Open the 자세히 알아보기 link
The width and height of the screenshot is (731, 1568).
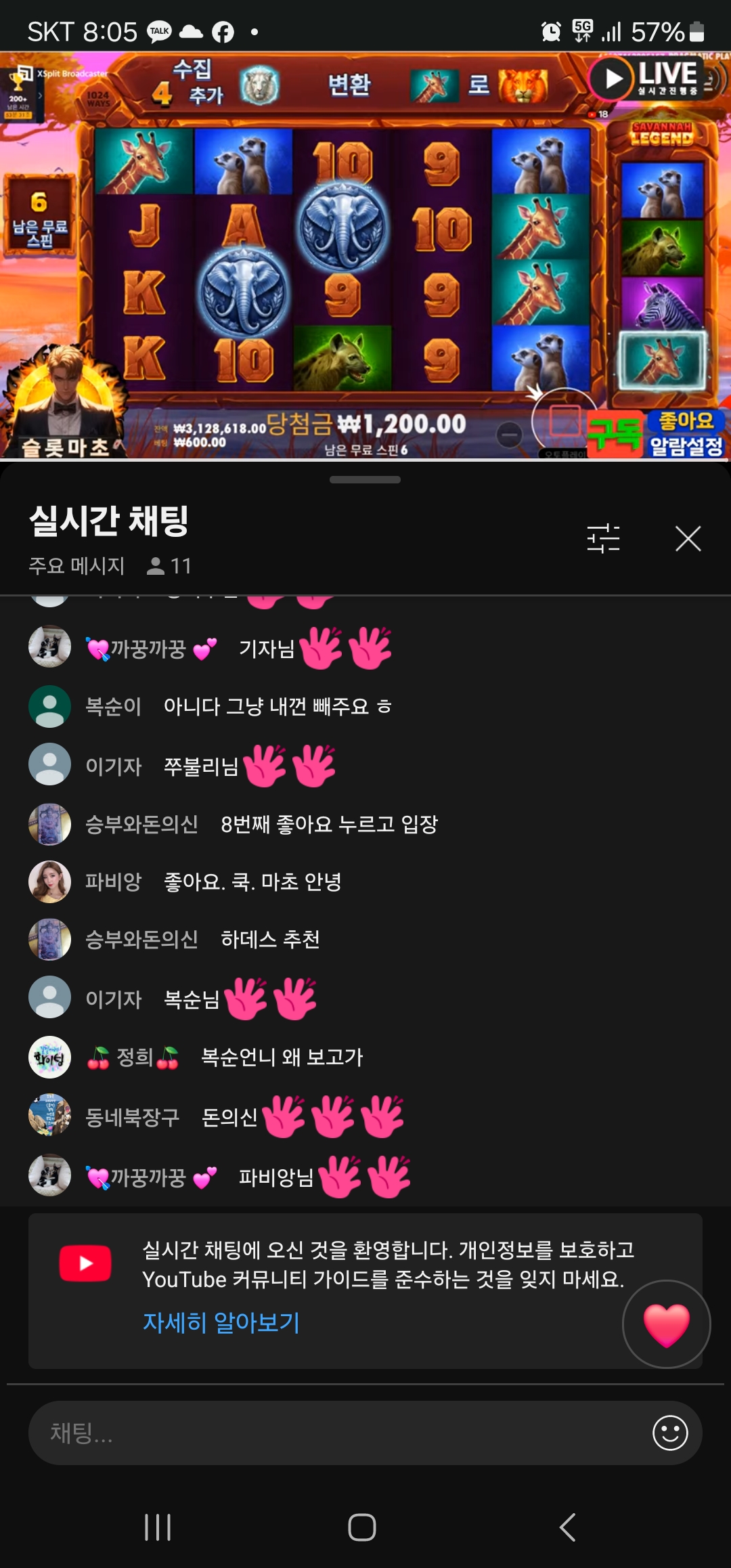click(x=221, y=1322)
